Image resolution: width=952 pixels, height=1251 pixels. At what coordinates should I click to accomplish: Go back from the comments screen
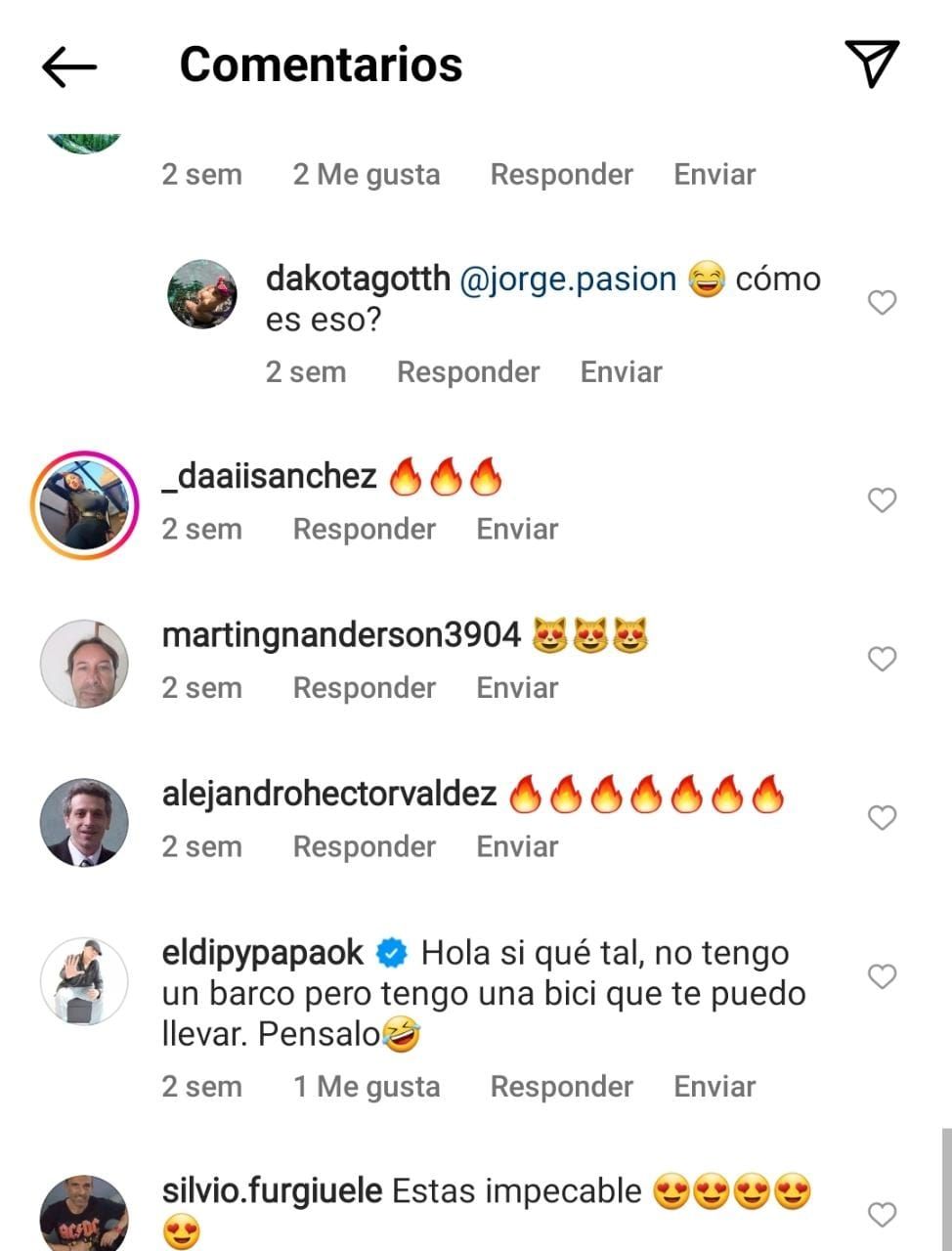69,66
